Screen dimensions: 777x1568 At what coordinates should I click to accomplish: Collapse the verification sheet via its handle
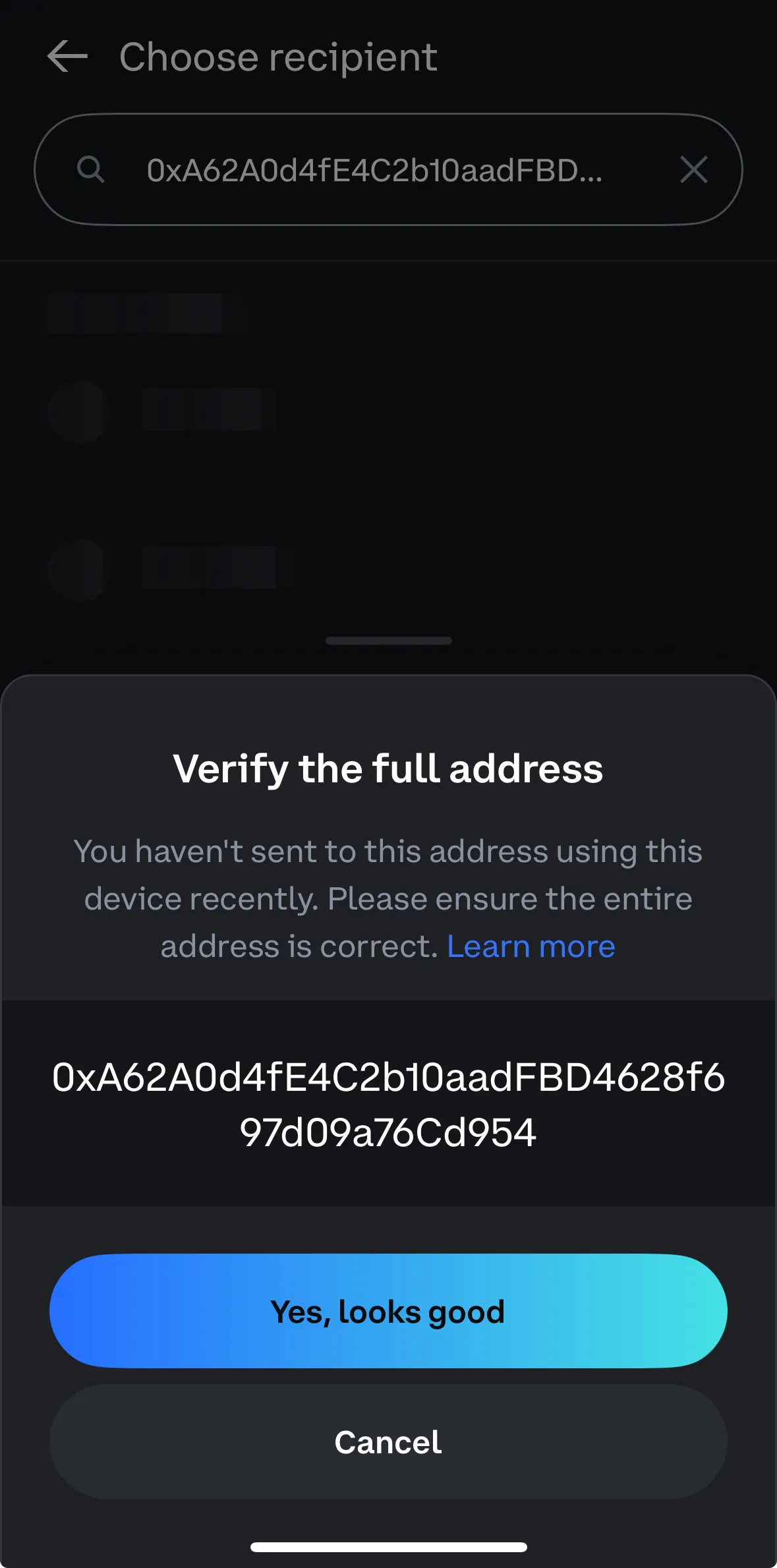388,640
